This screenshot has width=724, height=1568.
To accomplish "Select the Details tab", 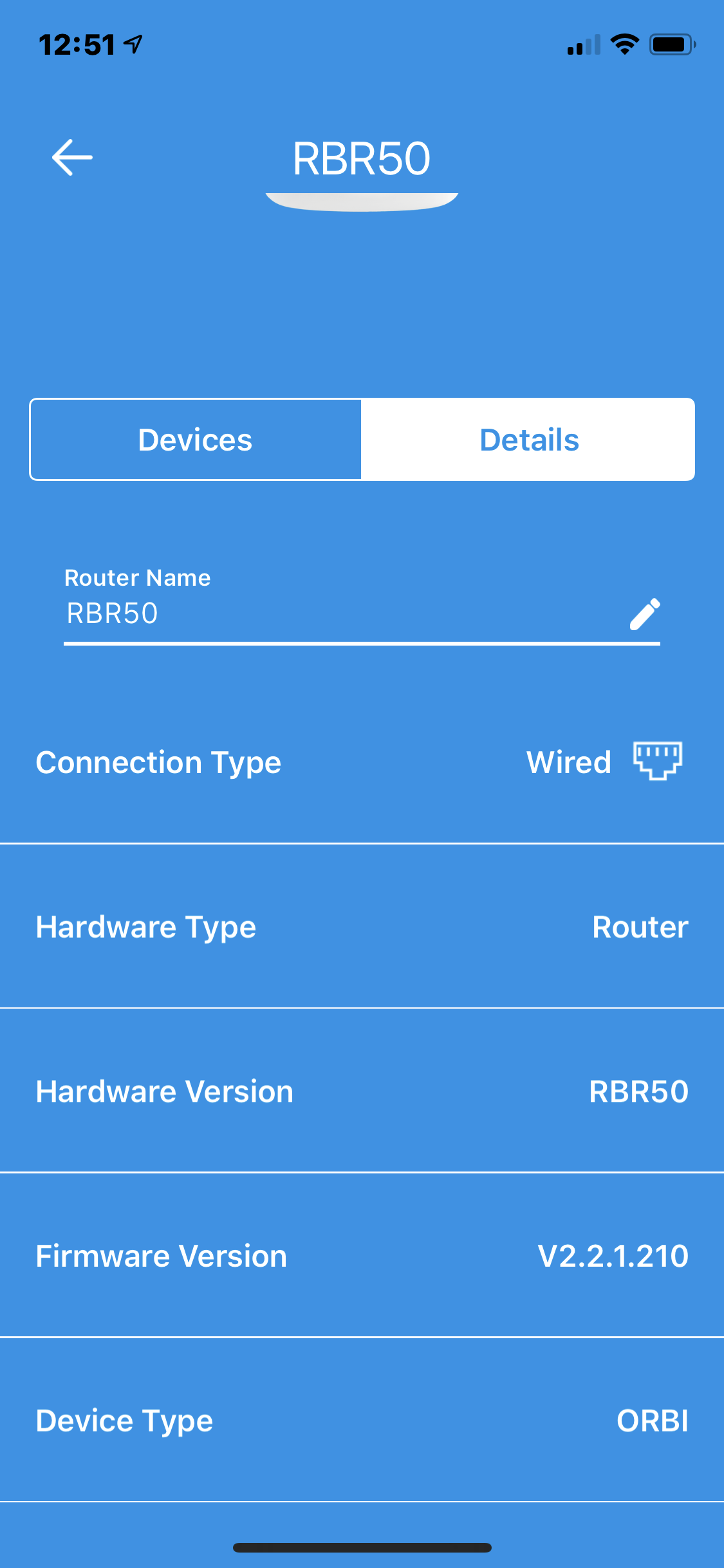I will coord(528,440).
